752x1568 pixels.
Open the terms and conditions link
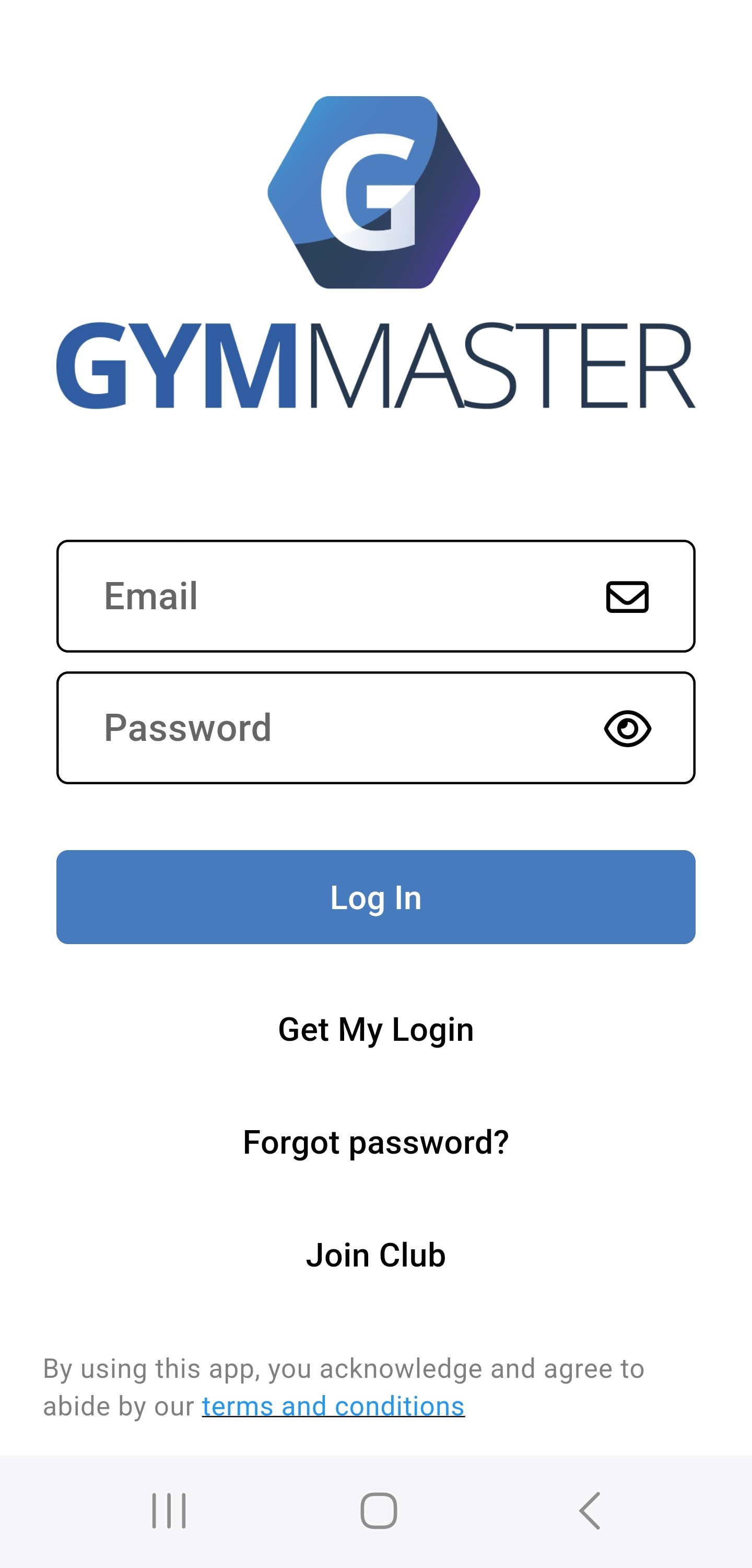pos(333,1406)
